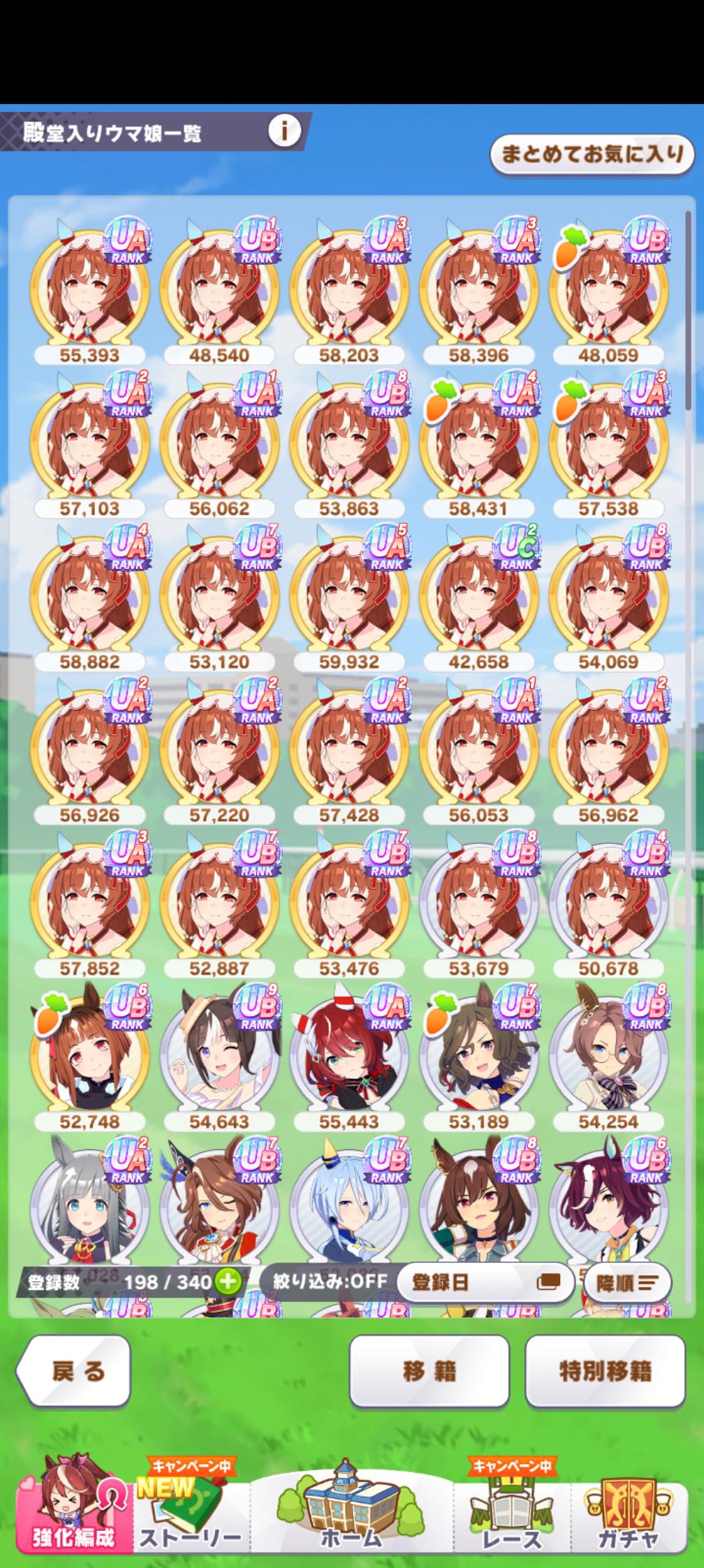Viewport: 704px width, 1568px height.
Task: Open 特別移籍 special transfer
Action: [x=605, y=1371]
